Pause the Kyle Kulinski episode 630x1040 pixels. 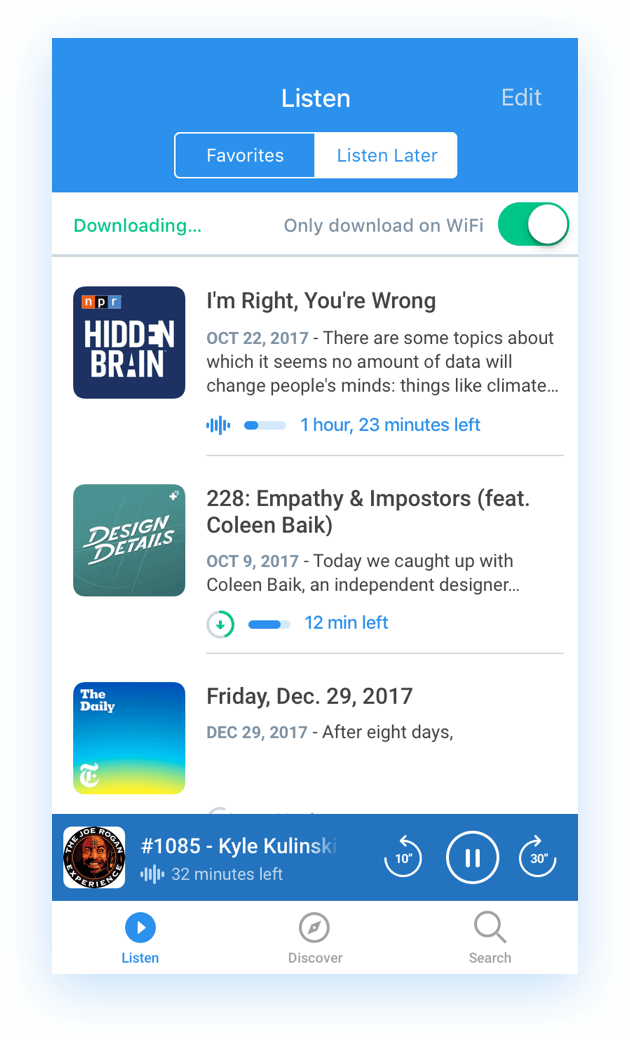click(x=472, y=857)
